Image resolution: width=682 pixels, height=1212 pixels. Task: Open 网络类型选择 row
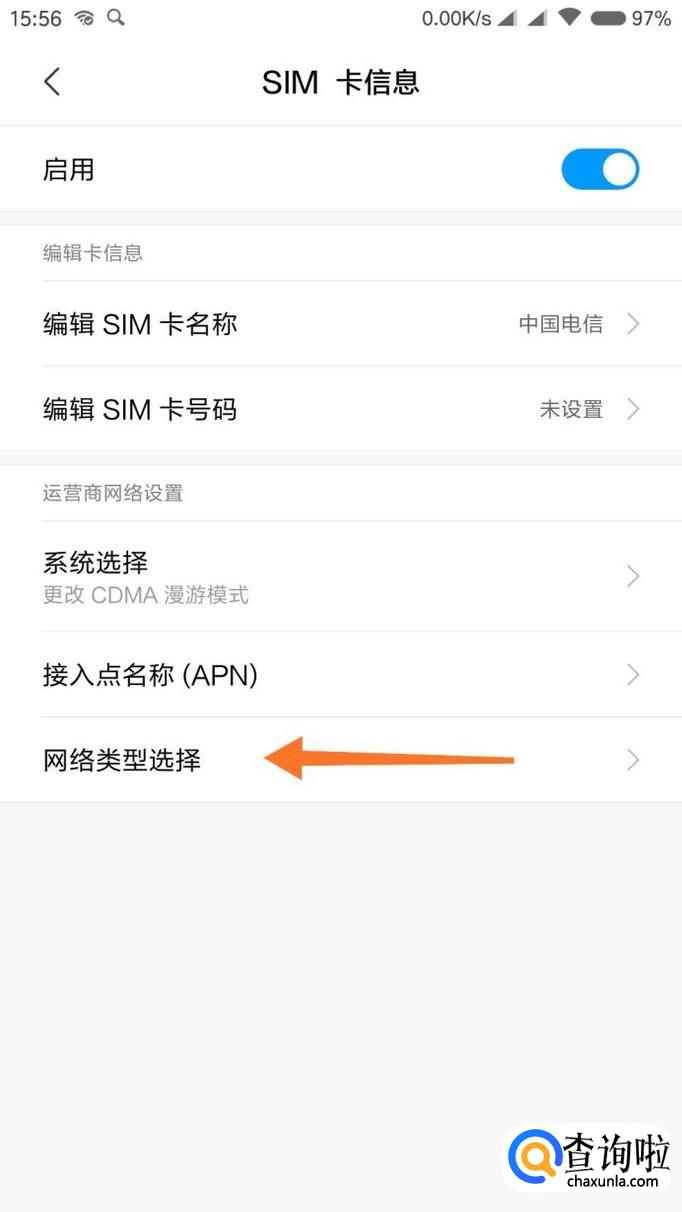click(x=340, y=760)
